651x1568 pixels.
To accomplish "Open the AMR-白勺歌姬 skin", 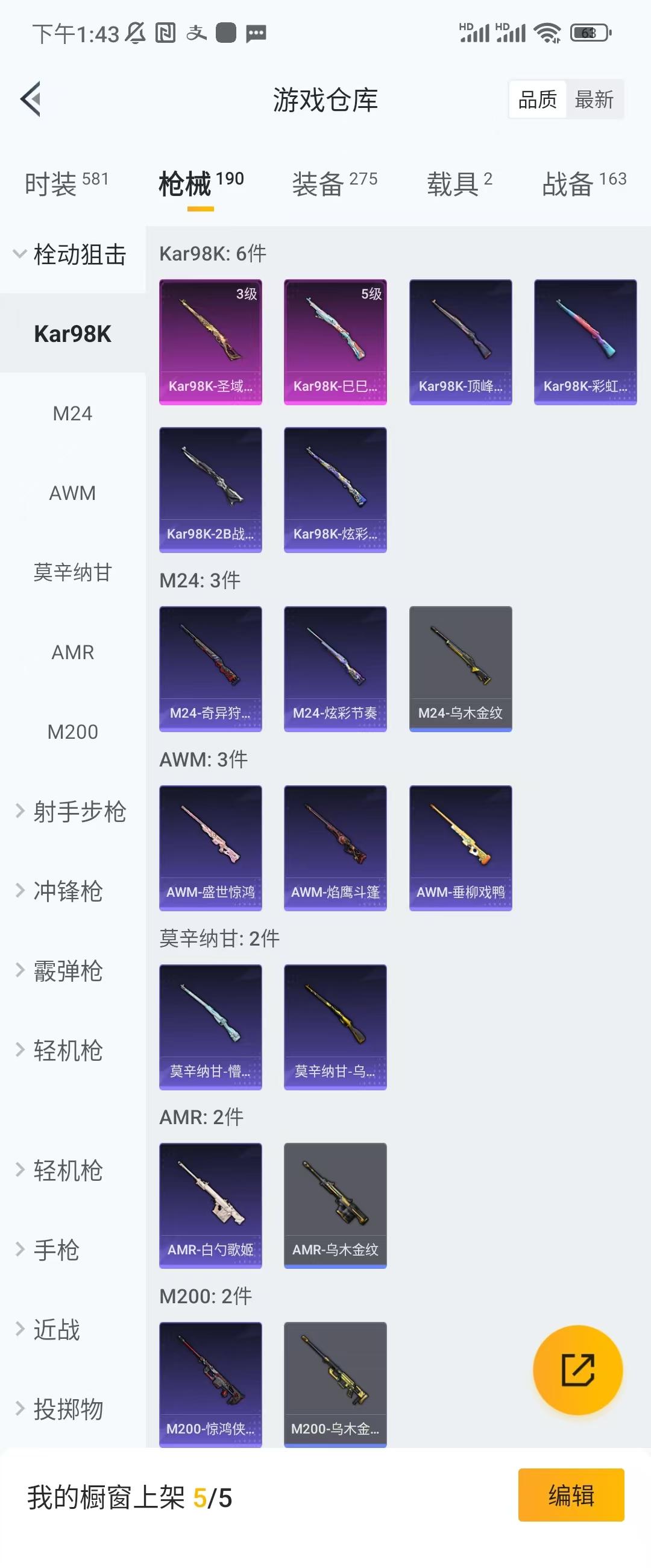I will click(210, 1206).
